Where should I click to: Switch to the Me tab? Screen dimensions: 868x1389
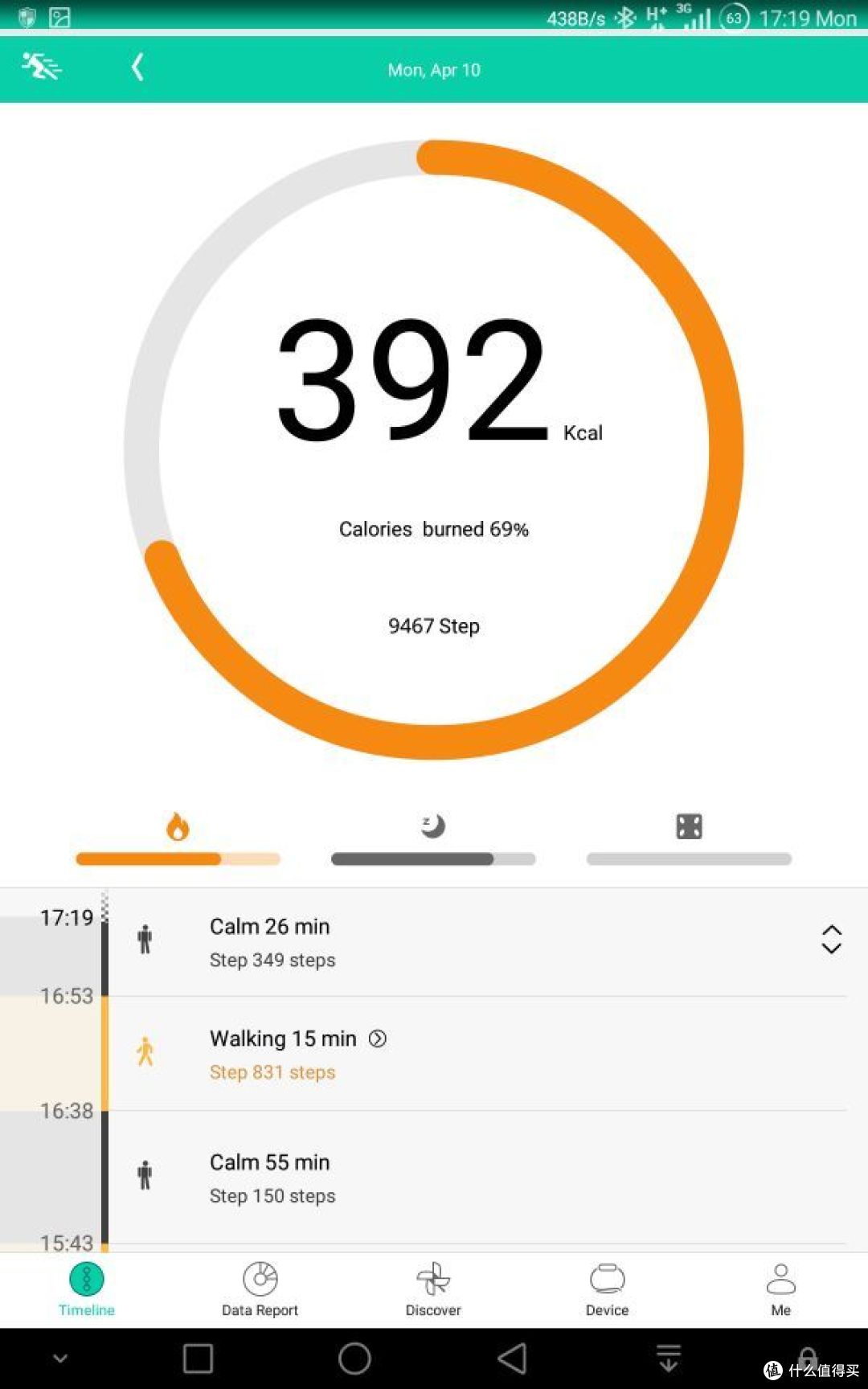tap(780, 1289)
